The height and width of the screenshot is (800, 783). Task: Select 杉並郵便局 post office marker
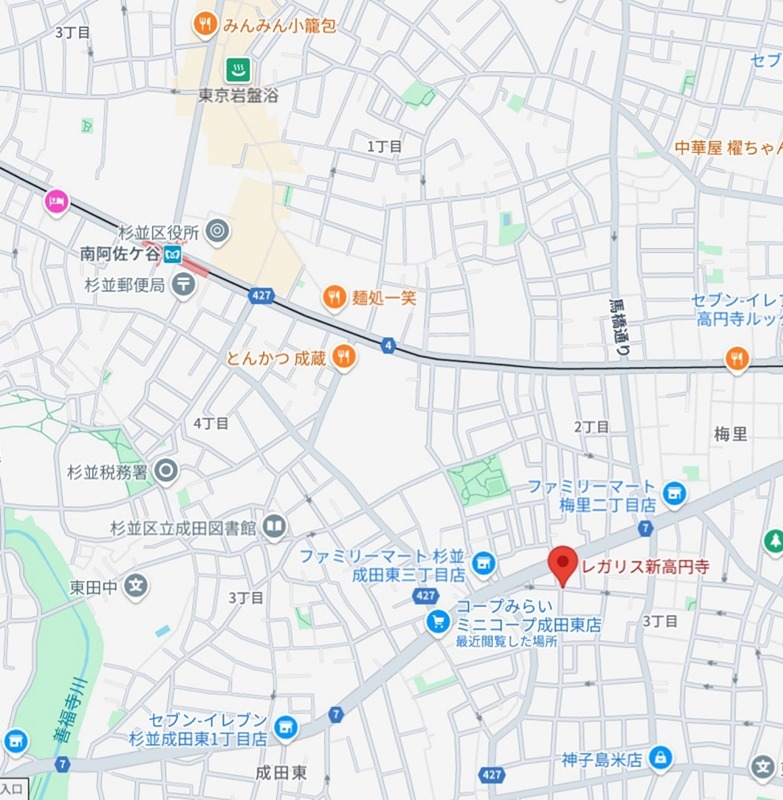tap(183, 285)
